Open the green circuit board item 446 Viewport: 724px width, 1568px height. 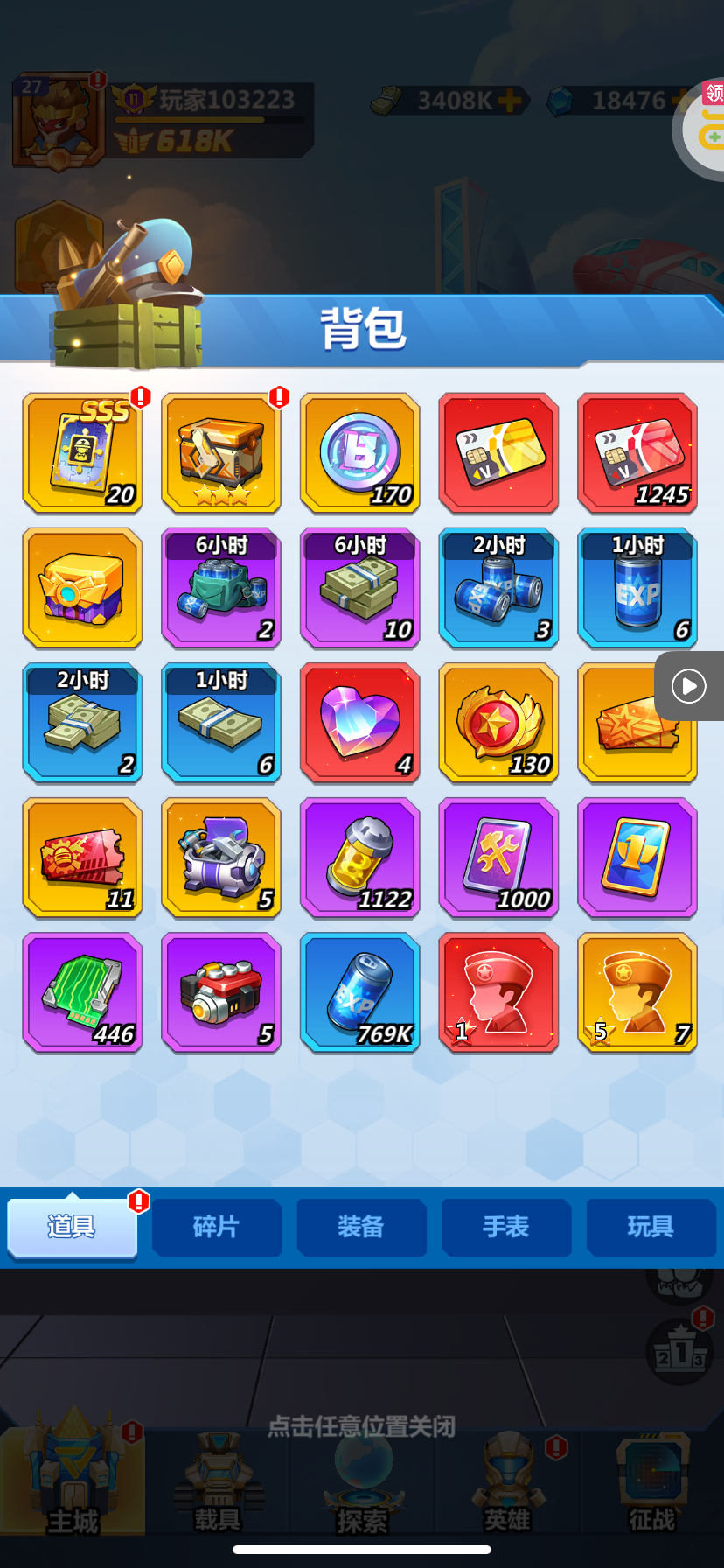(82, 991)
